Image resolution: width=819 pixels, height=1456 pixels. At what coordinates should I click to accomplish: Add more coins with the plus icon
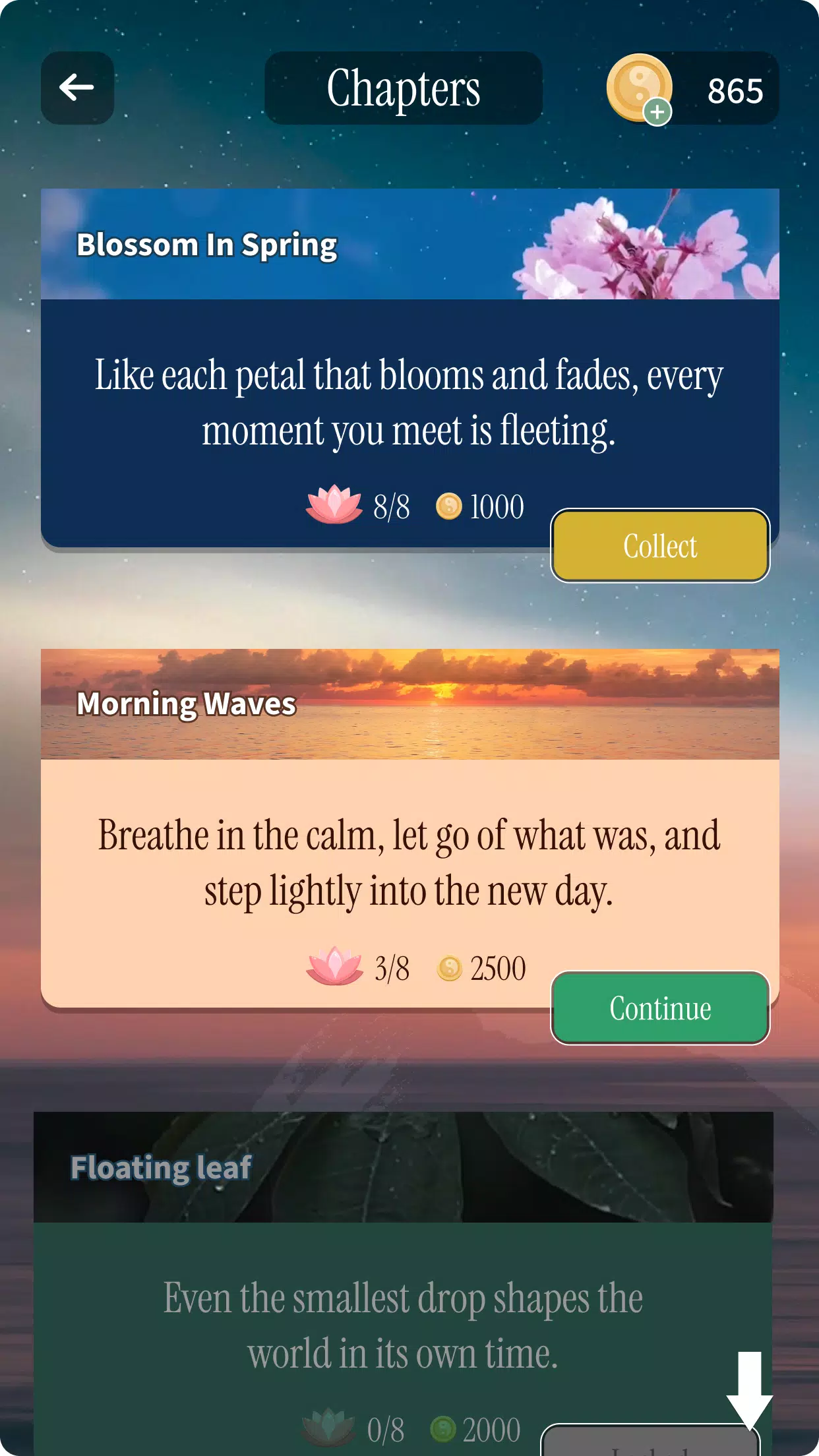657,112
